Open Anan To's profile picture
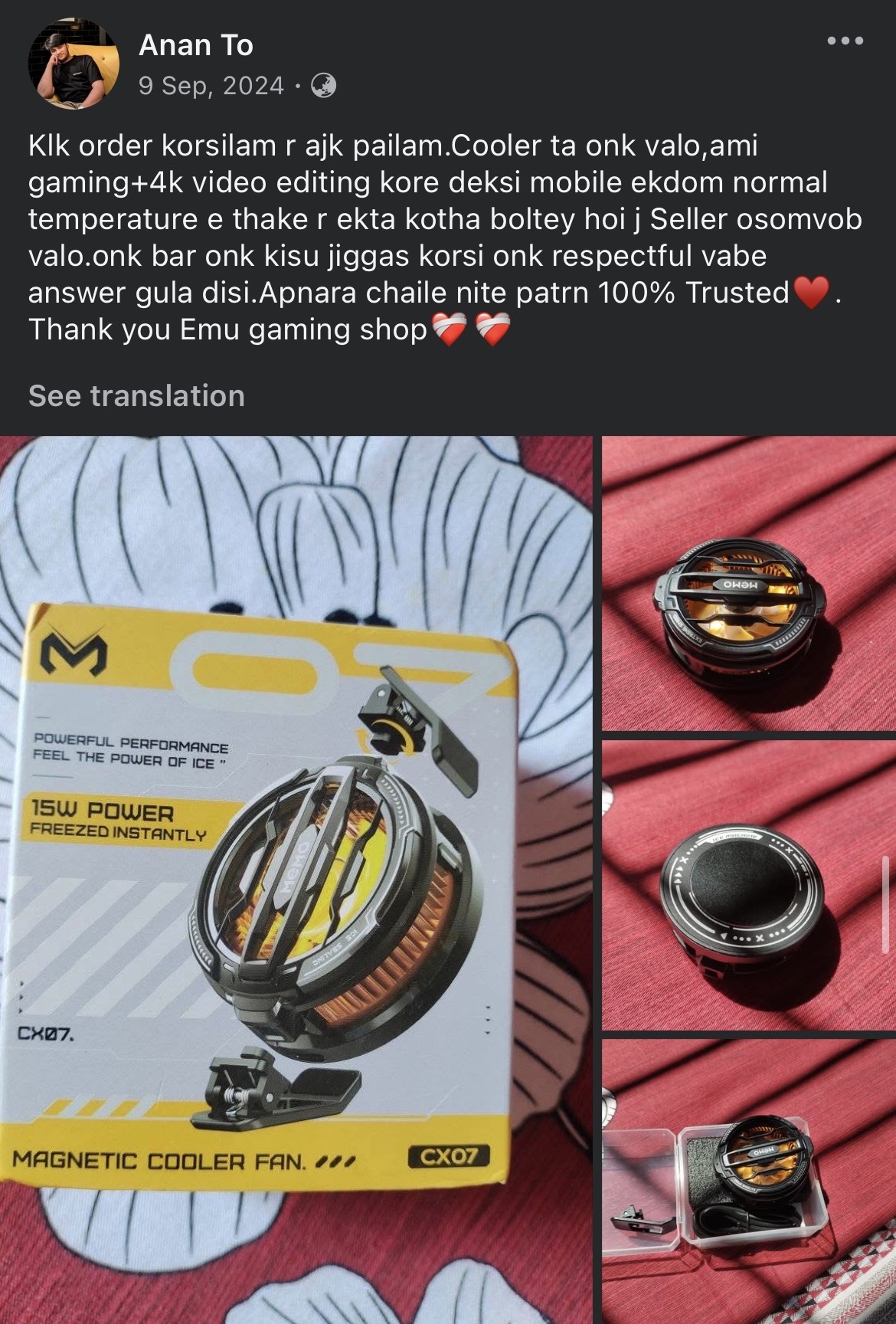This screenshot has width=896, height=1324. [x=74, y=64]
